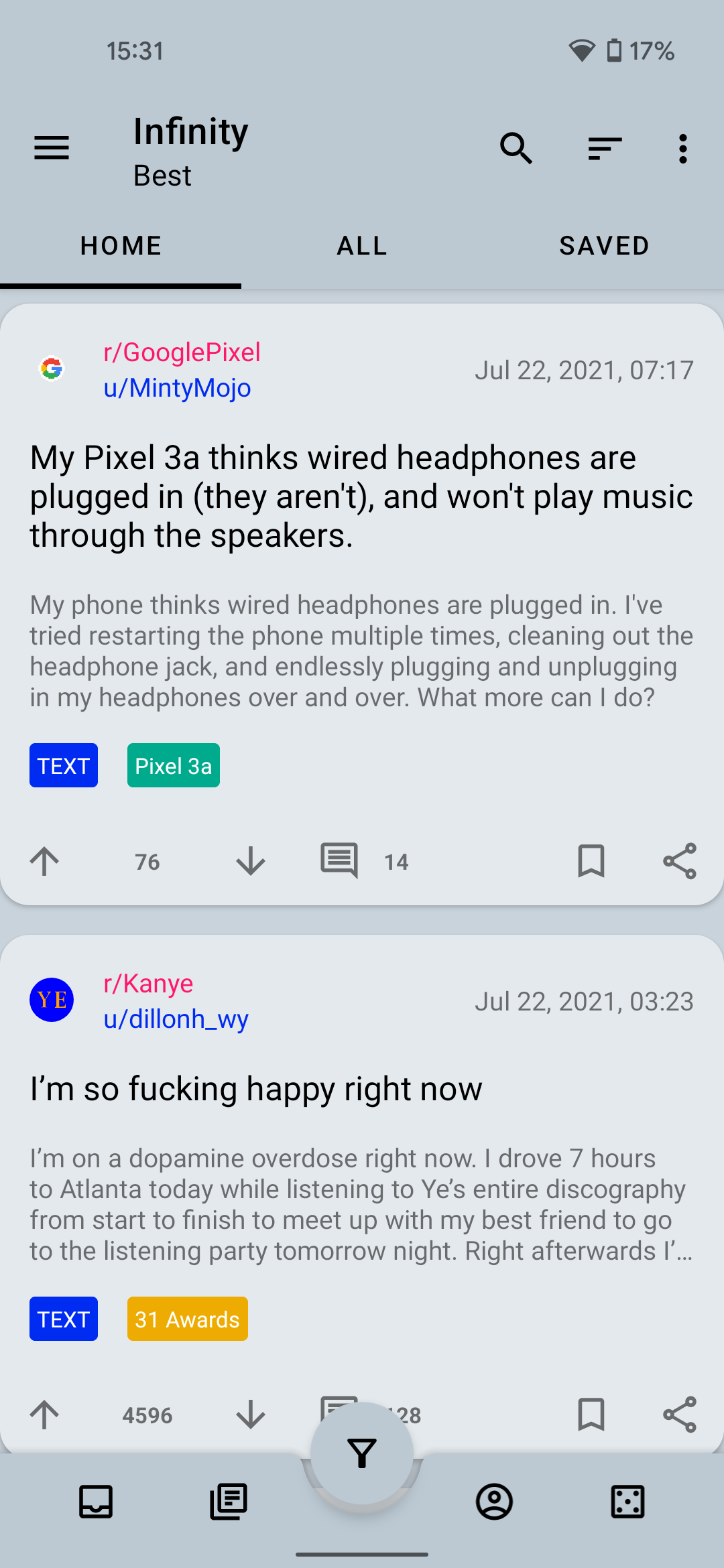Share the Pixel 3a headphones post
724x1568 pixels.
coord(680,861)
